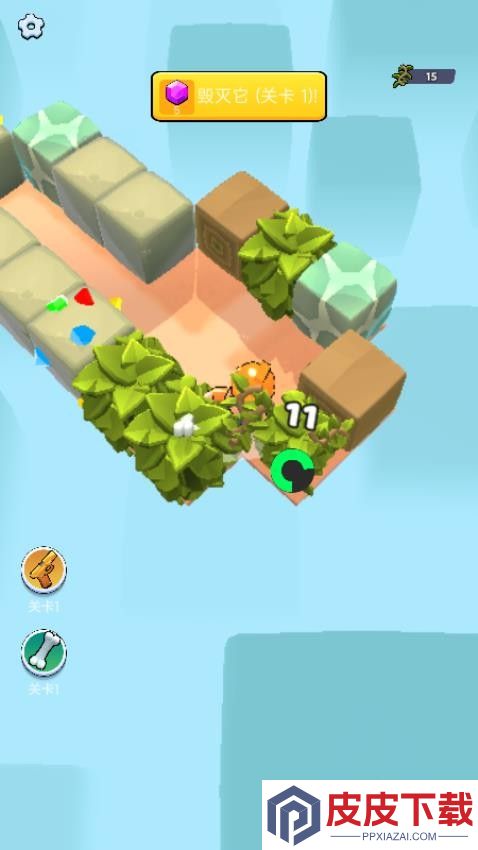Select the bone item button

point(44,653)
